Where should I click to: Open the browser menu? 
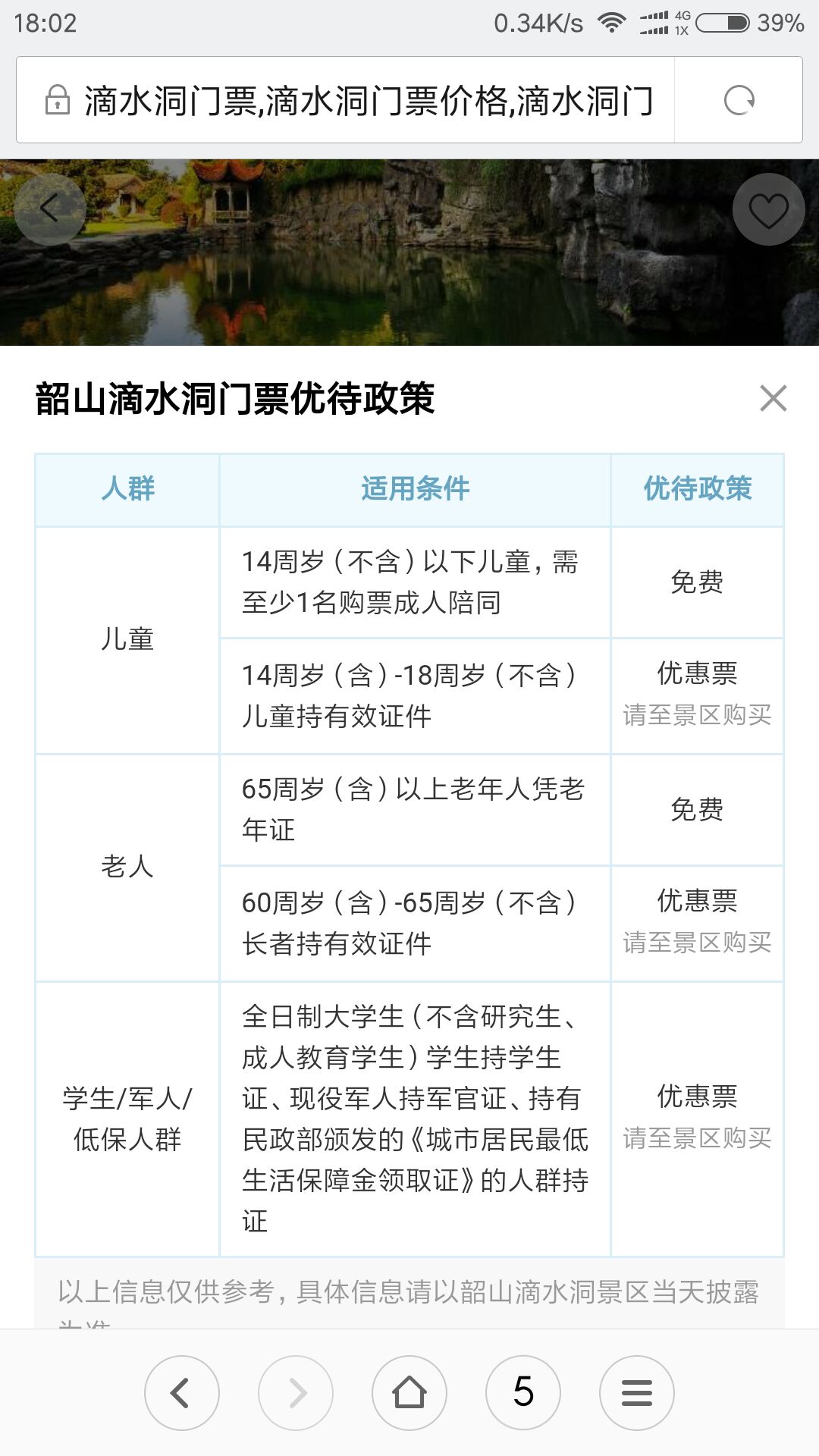click(x=637, y=1392)
